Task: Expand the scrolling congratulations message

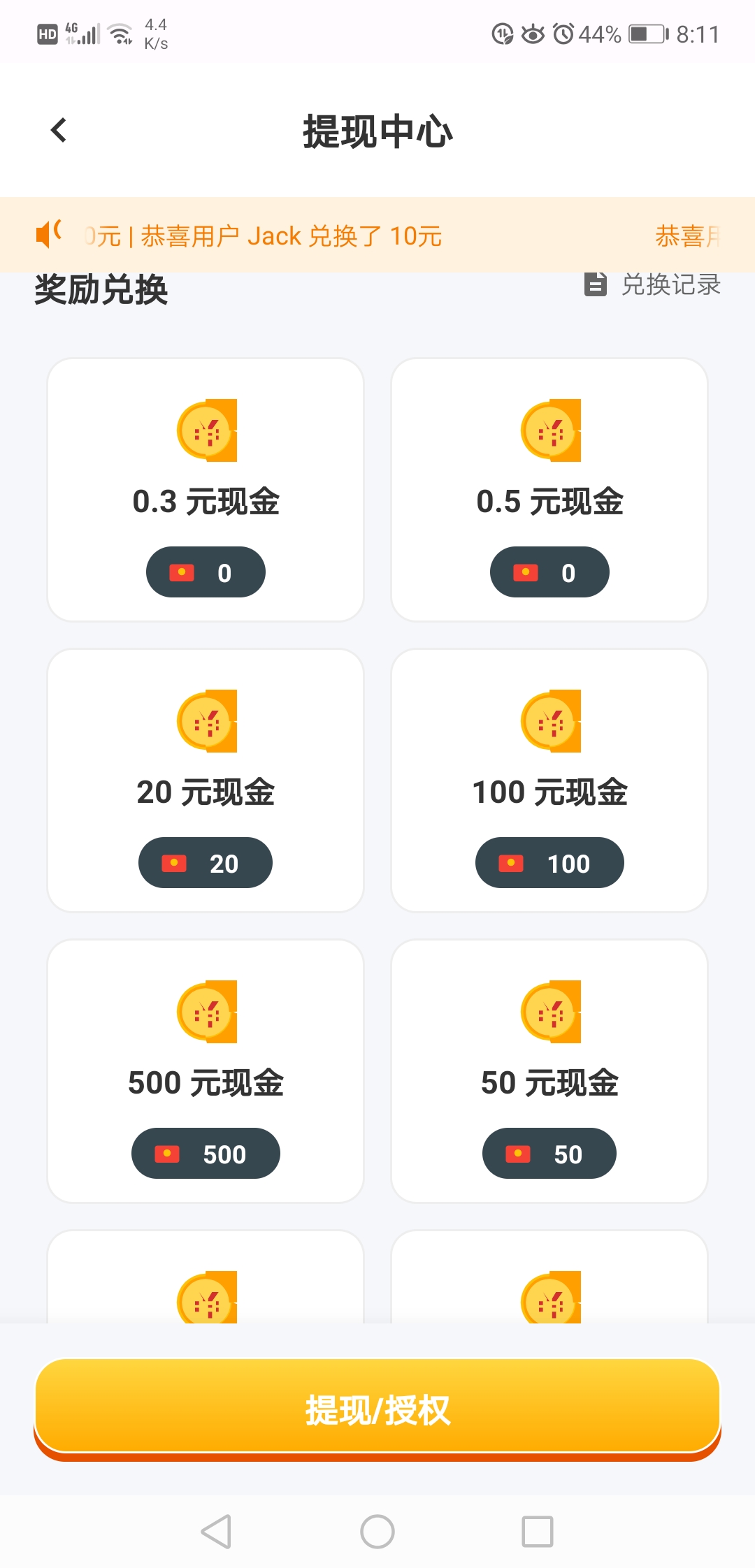Action: coord(280,235)
